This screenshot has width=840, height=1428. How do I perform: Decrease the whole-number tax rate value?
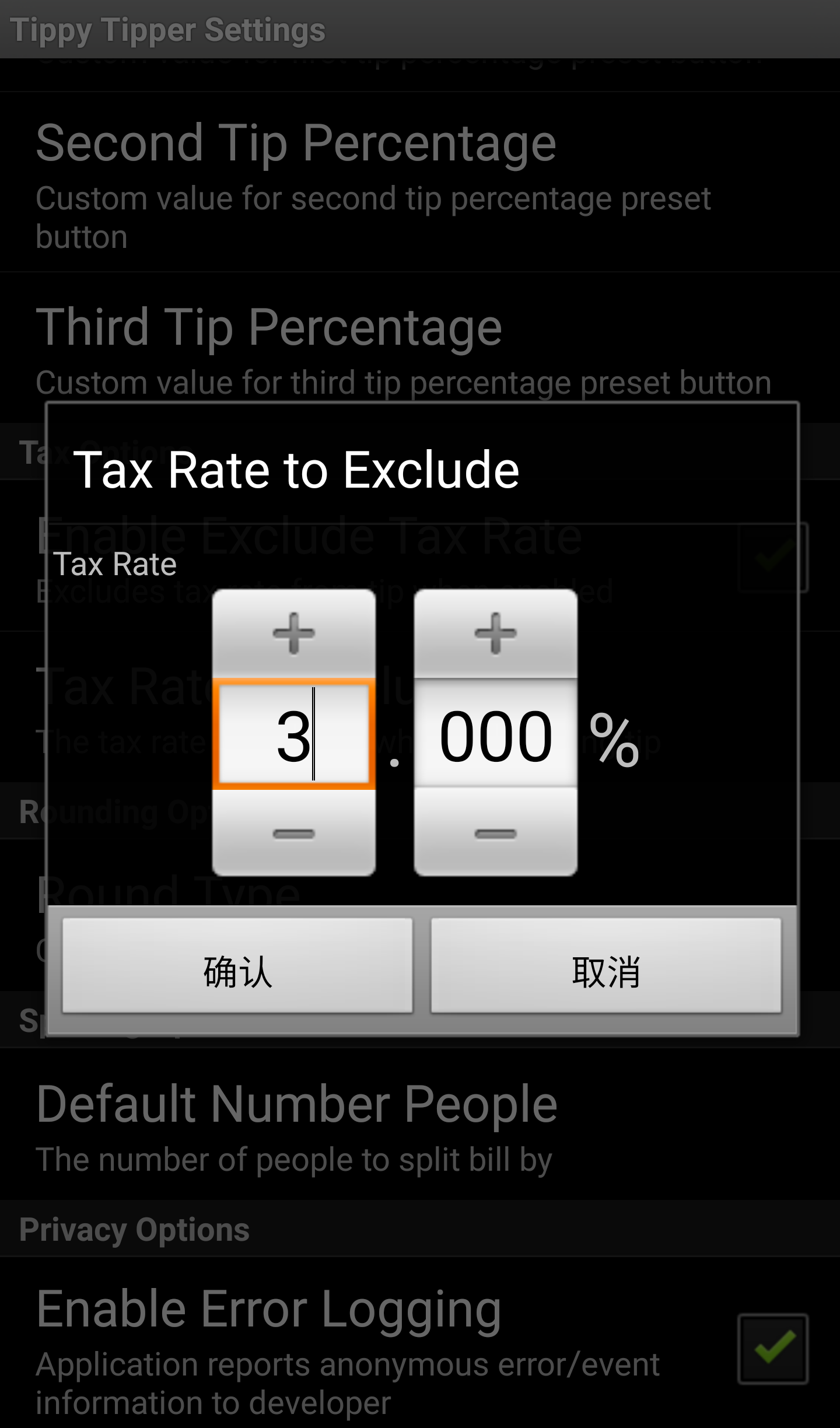tap(293, 833)
